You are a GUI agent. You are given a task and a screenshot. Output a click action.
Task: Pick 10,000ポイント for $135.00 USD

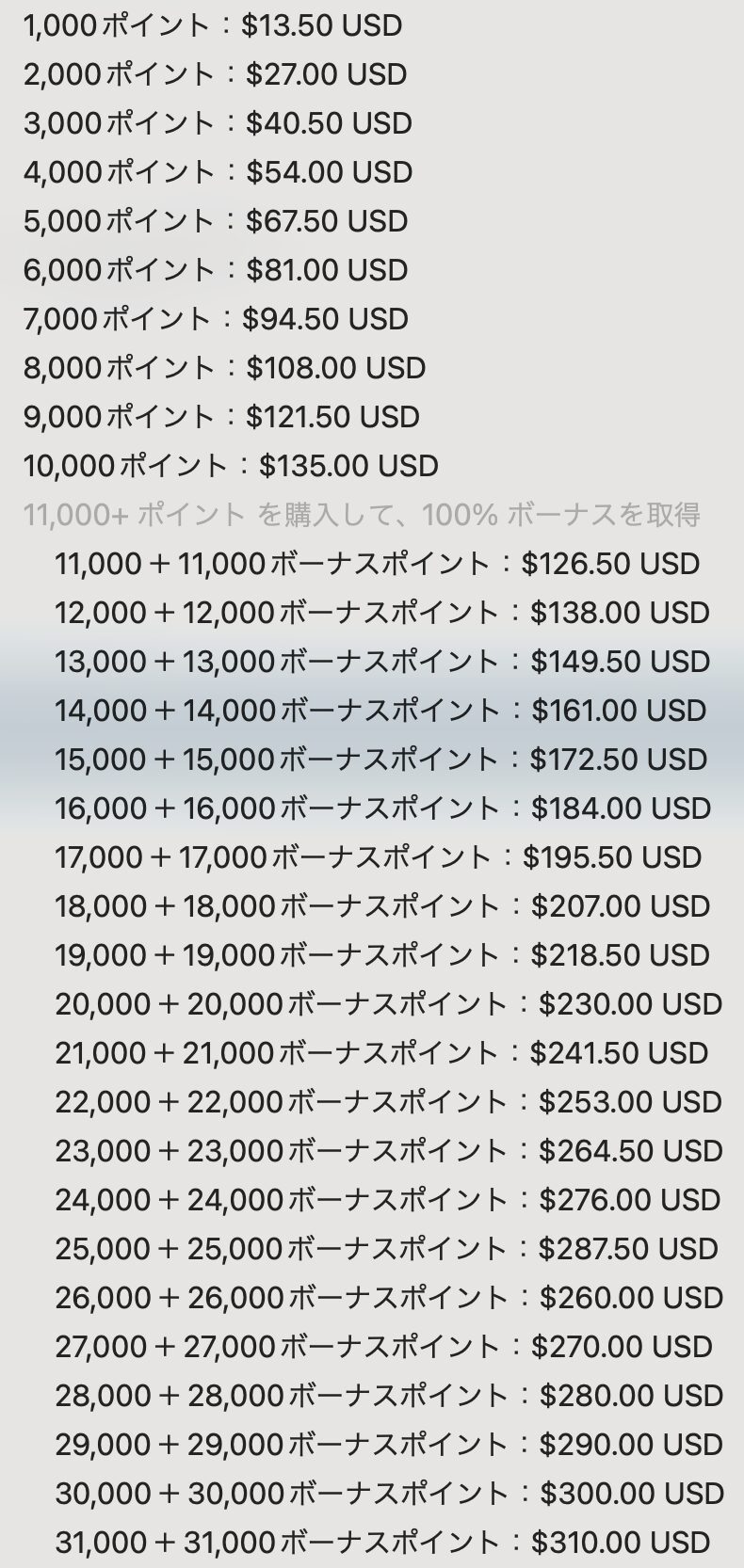click(231, 466)
